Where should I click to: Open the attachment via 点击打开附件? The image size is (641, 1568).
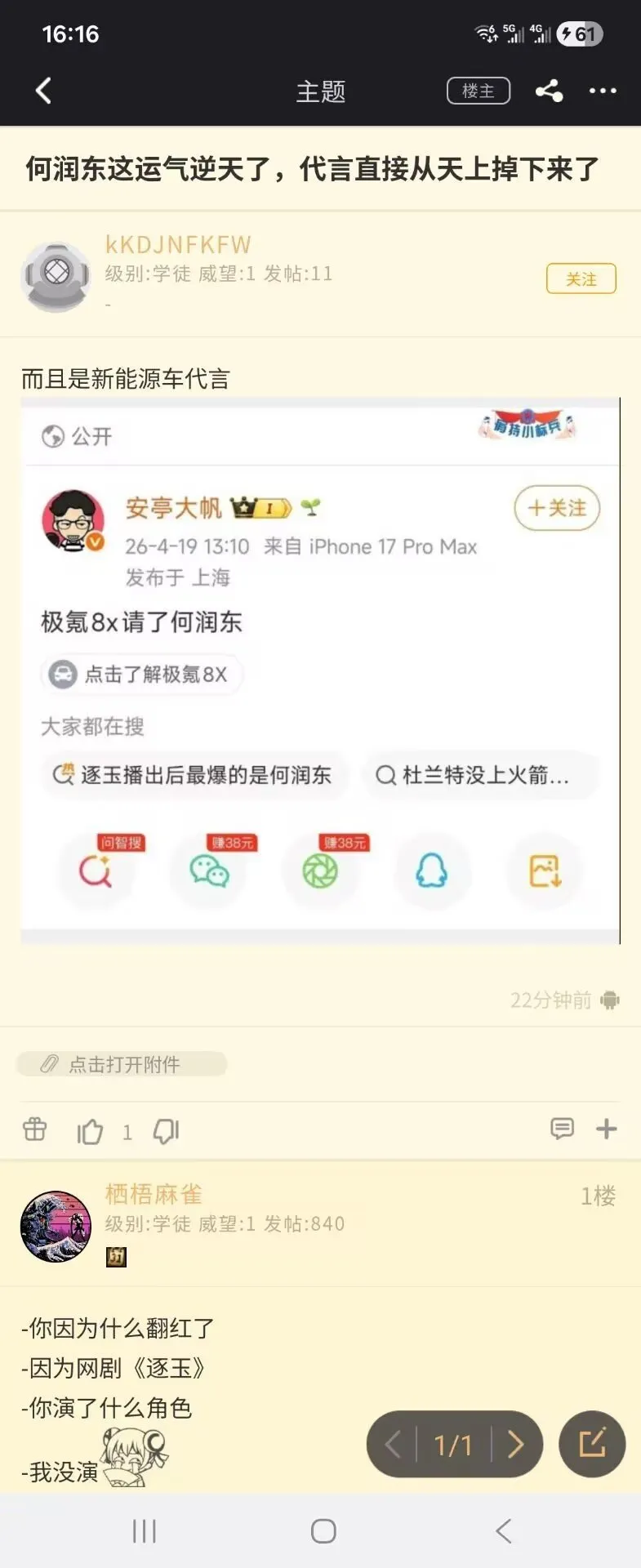point(122,1063)
